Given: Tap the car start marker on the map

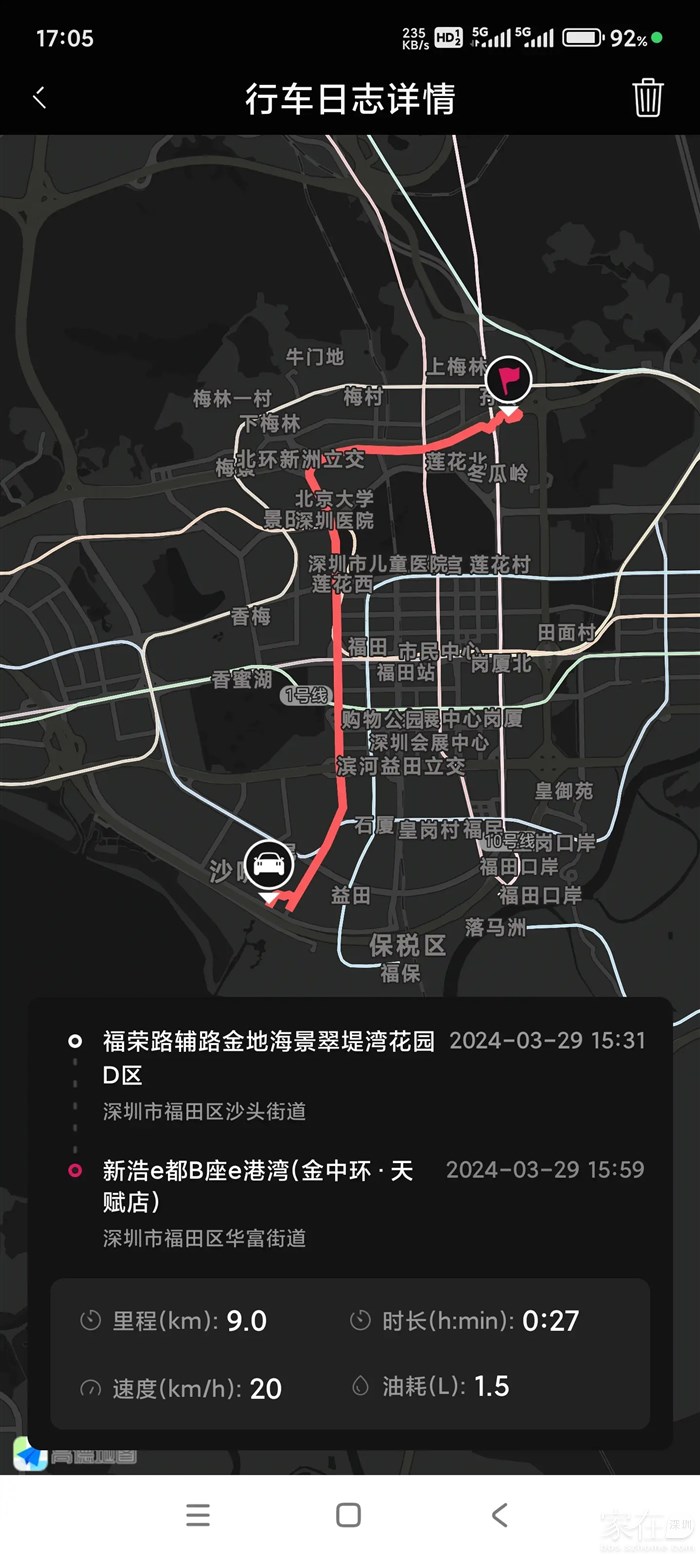Looking at the screenshot, I should pos(268,865).
